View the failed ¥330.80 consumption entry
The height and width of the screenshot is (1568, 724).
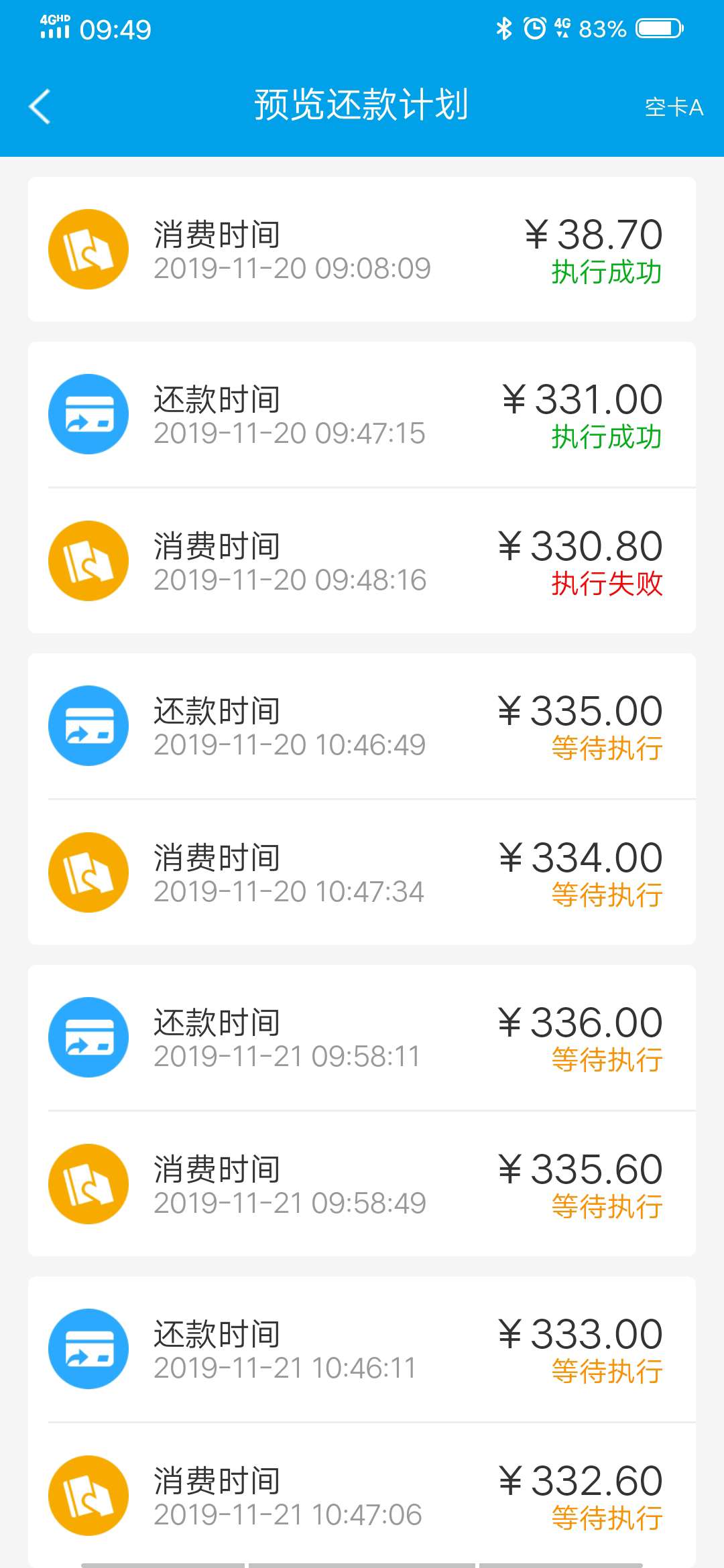pos(362,561)
